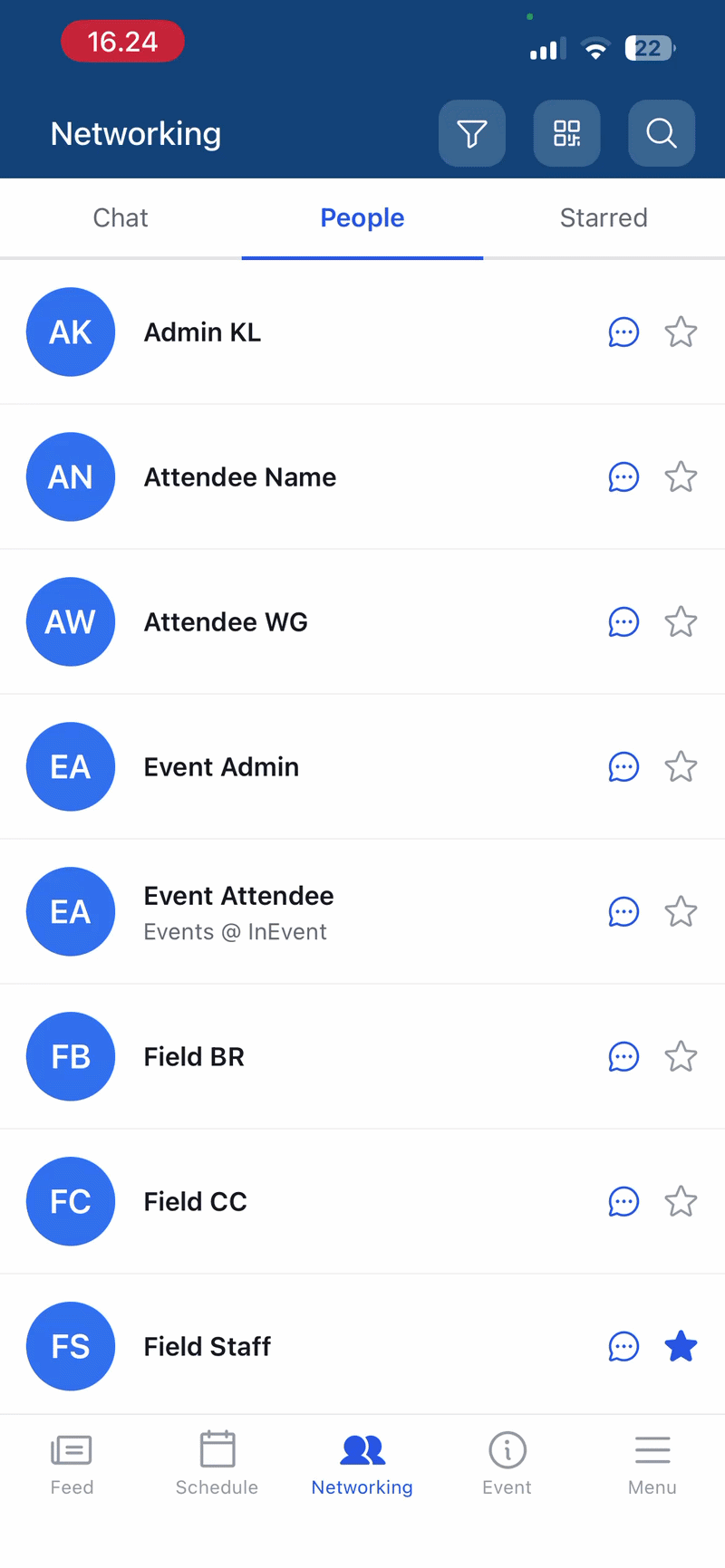
Task: Switch to the Starred tab
Action: point(604,218)
